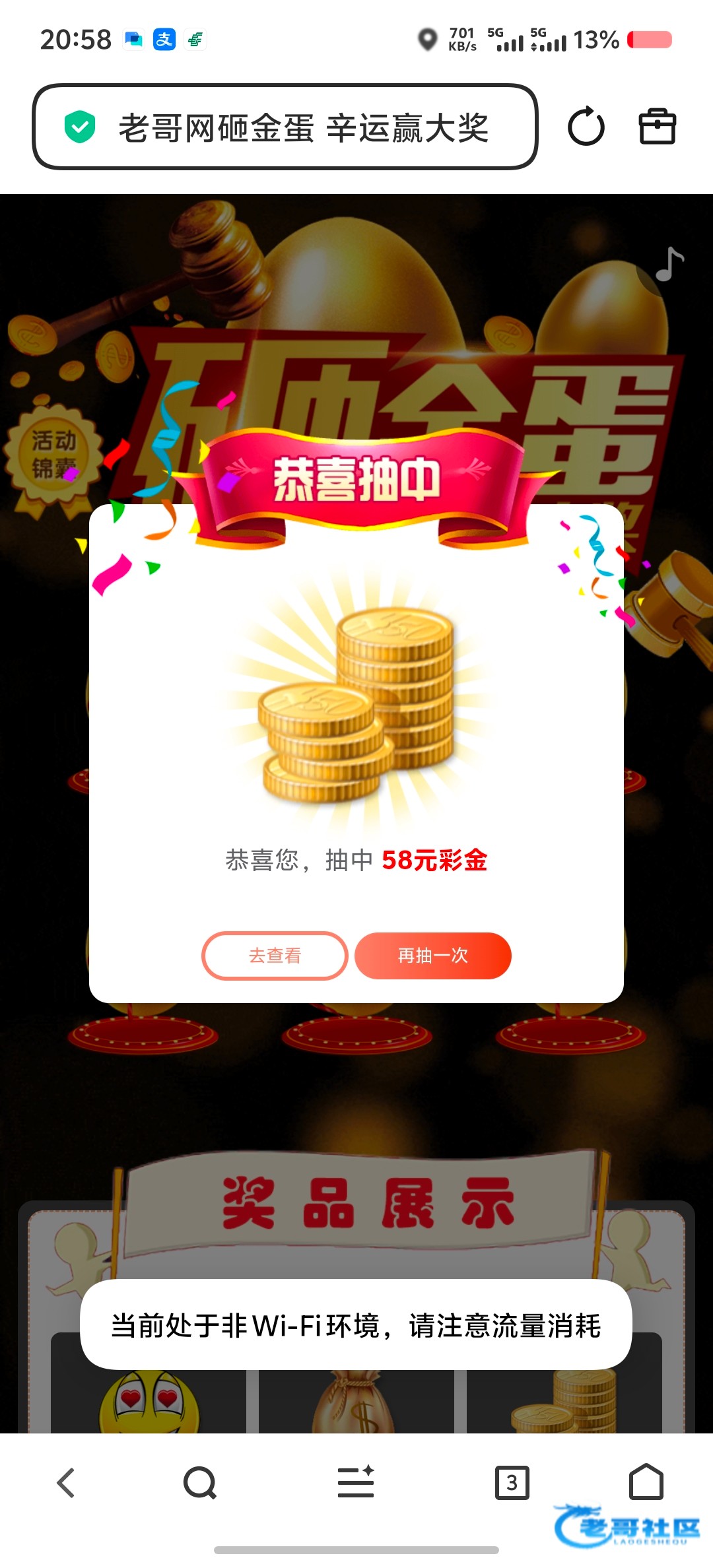The width and height of the screenshot is (713, 1568).
Task: Toggle the background music note
Action: (x=668, y=265)
